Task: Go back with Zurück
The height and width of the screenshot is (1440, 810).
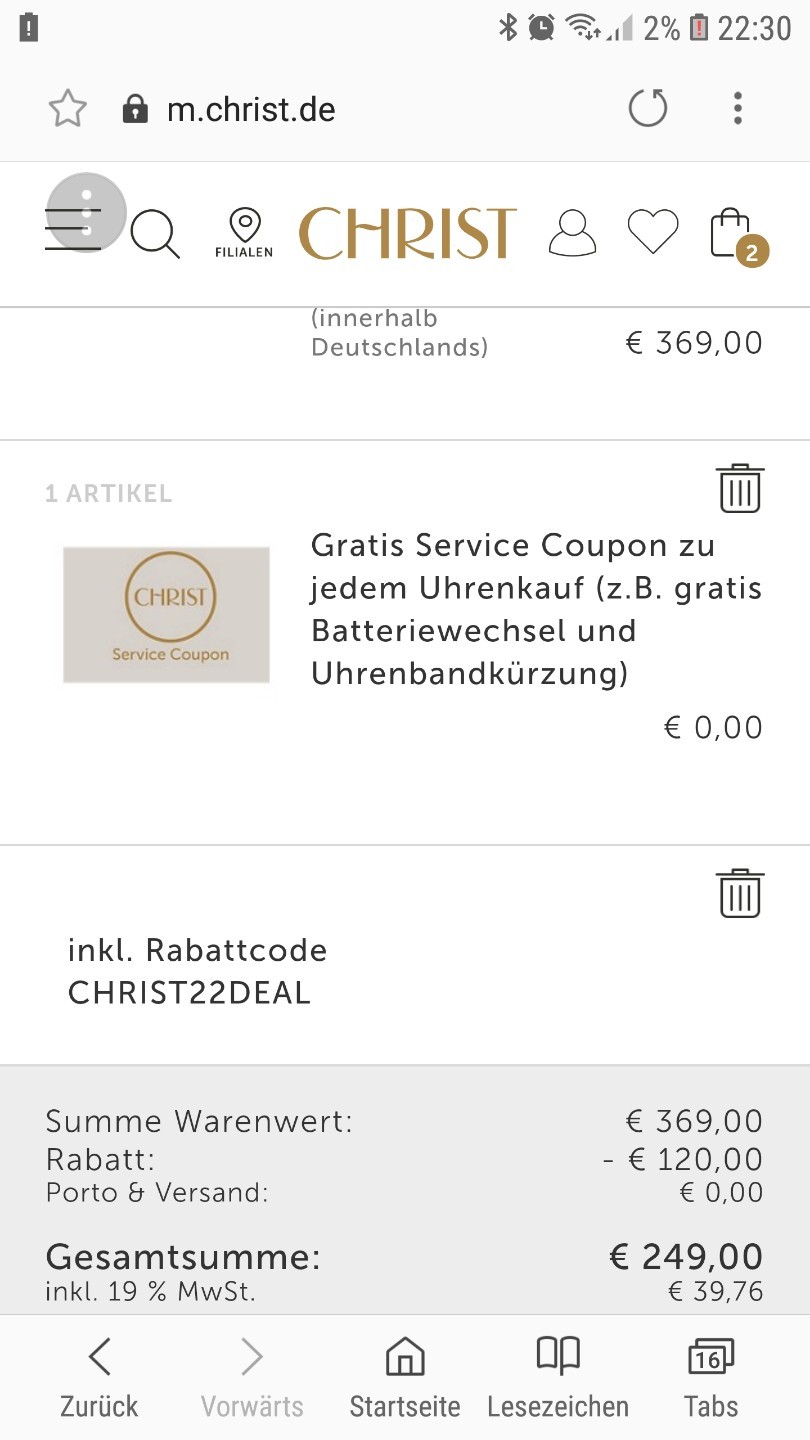Action: [x=99, y=1378]
